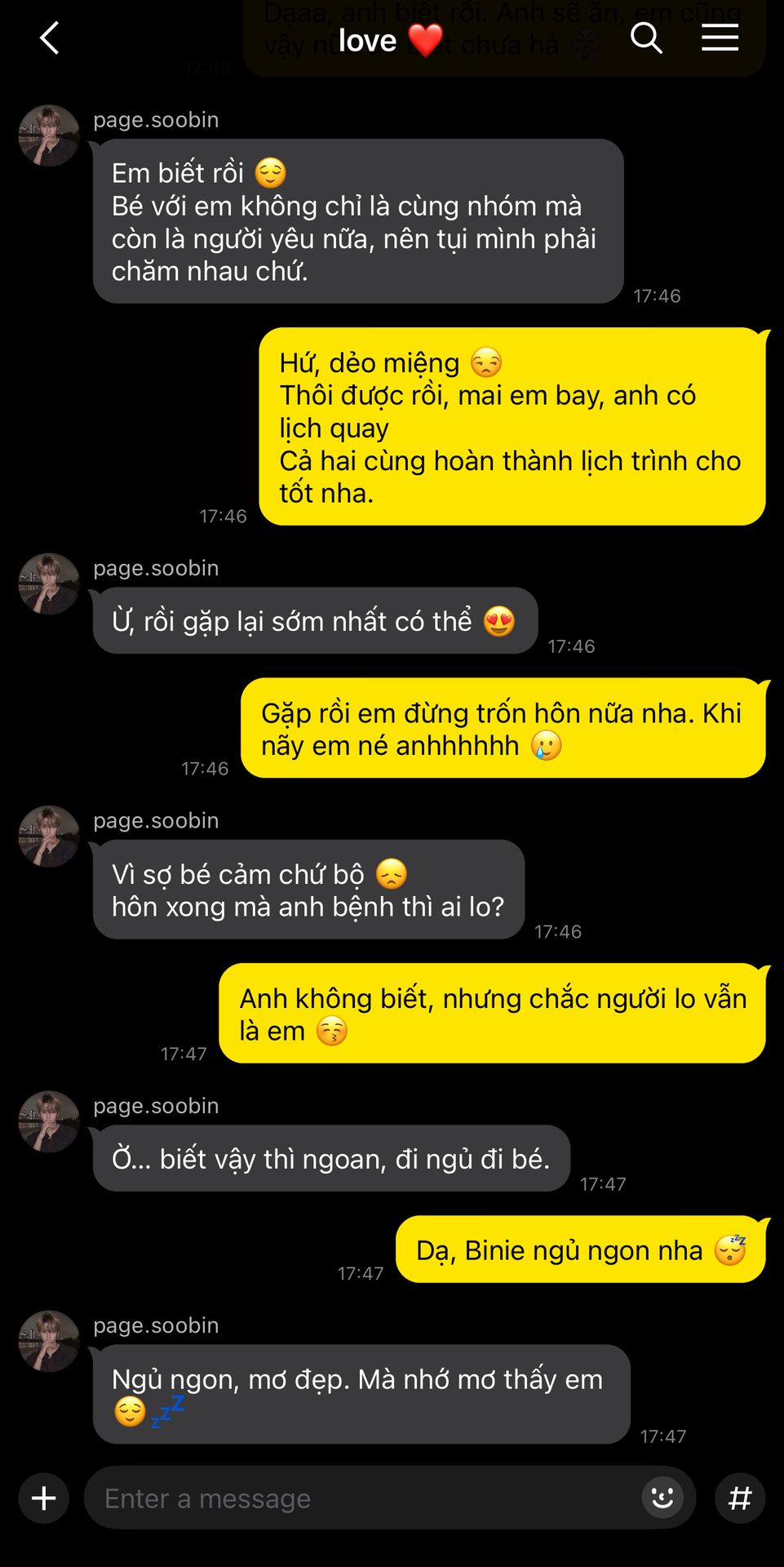View page.soobin's profile photo beside "Em biết rồi"
The height and width of the screenshot is (1567, 784).
[49, 135]
